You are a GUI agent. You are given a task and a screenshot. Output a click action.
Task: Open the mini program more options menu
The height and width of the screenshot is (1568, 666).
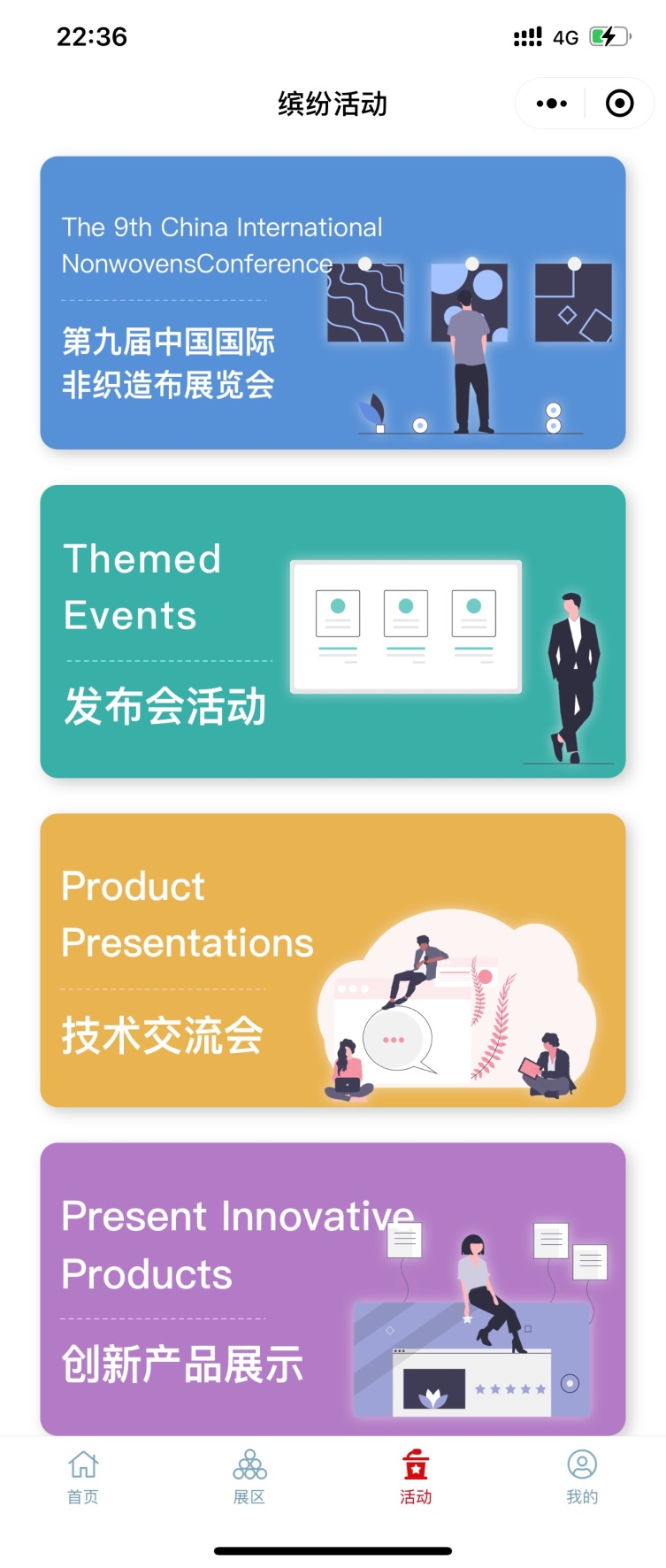(551, 104)
